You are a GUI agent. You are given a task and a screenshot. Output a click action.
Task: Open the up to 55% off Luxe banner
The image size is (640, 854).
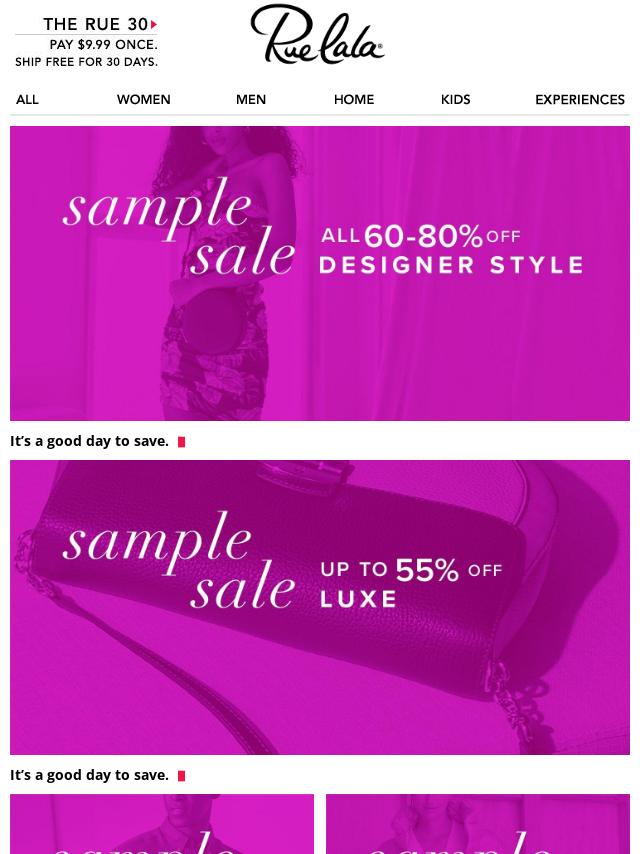tap(320, 607)
